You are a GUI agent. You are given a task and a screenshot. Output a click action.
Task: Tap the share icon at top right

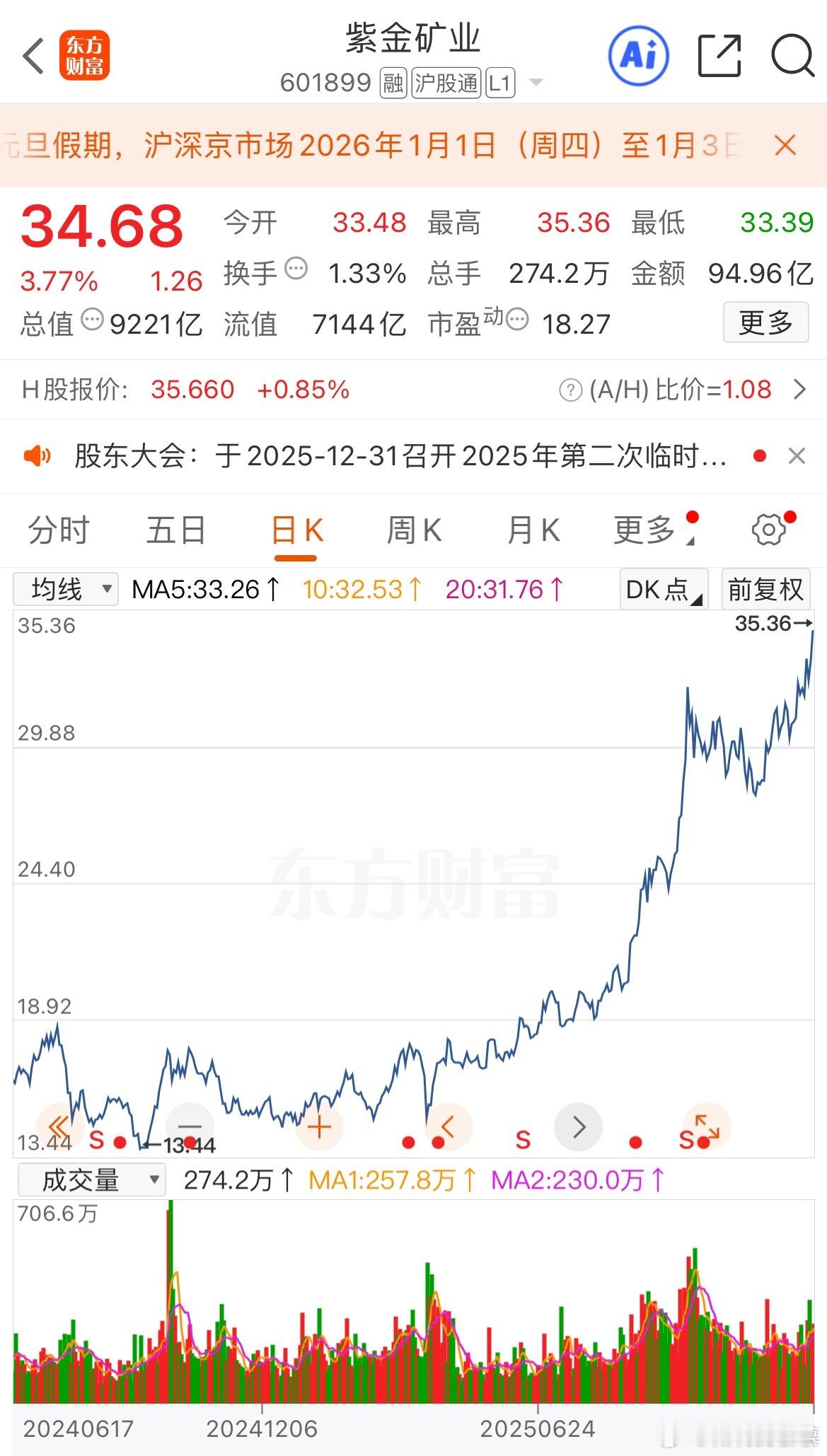(718, 55)
